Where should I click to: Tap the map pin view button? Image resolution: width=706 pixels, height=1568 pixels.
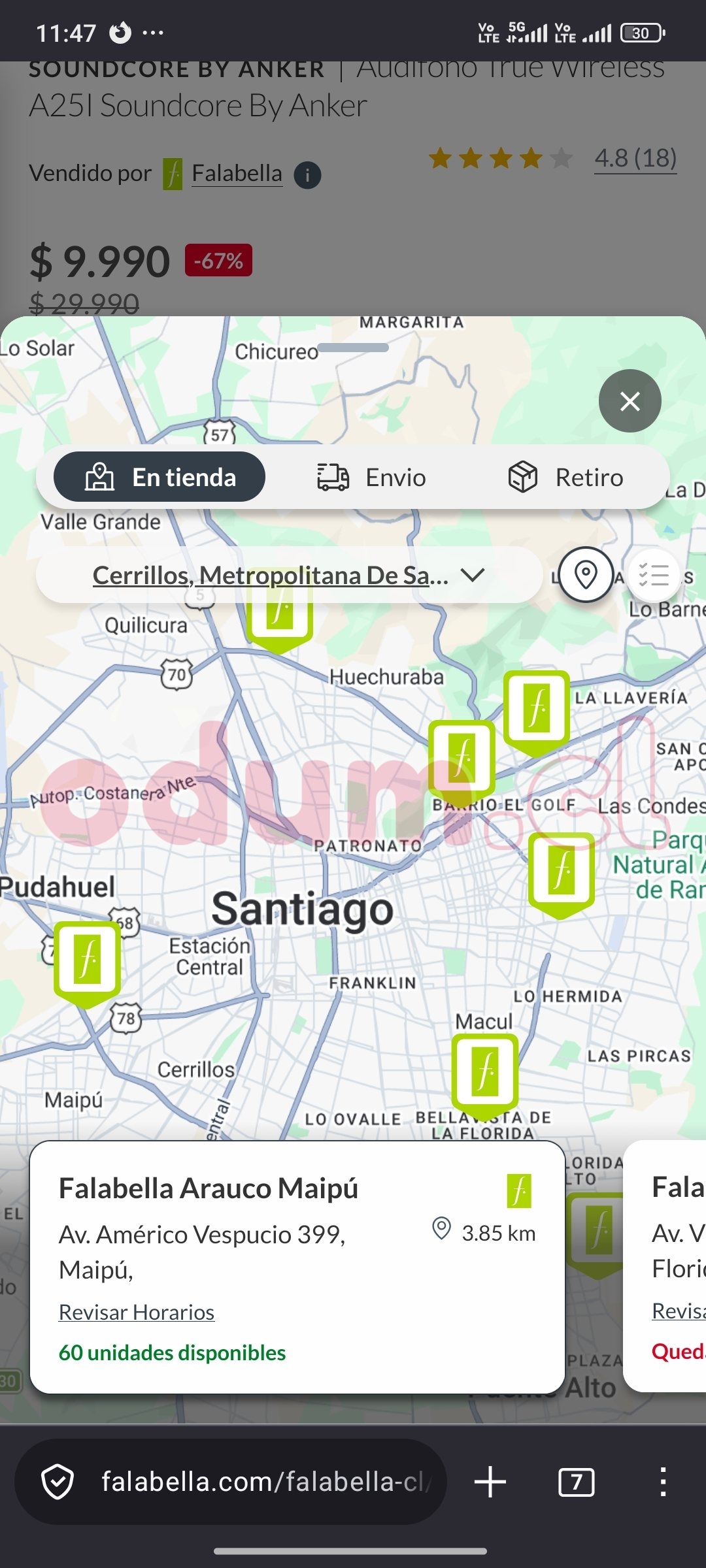click(586, 575)
